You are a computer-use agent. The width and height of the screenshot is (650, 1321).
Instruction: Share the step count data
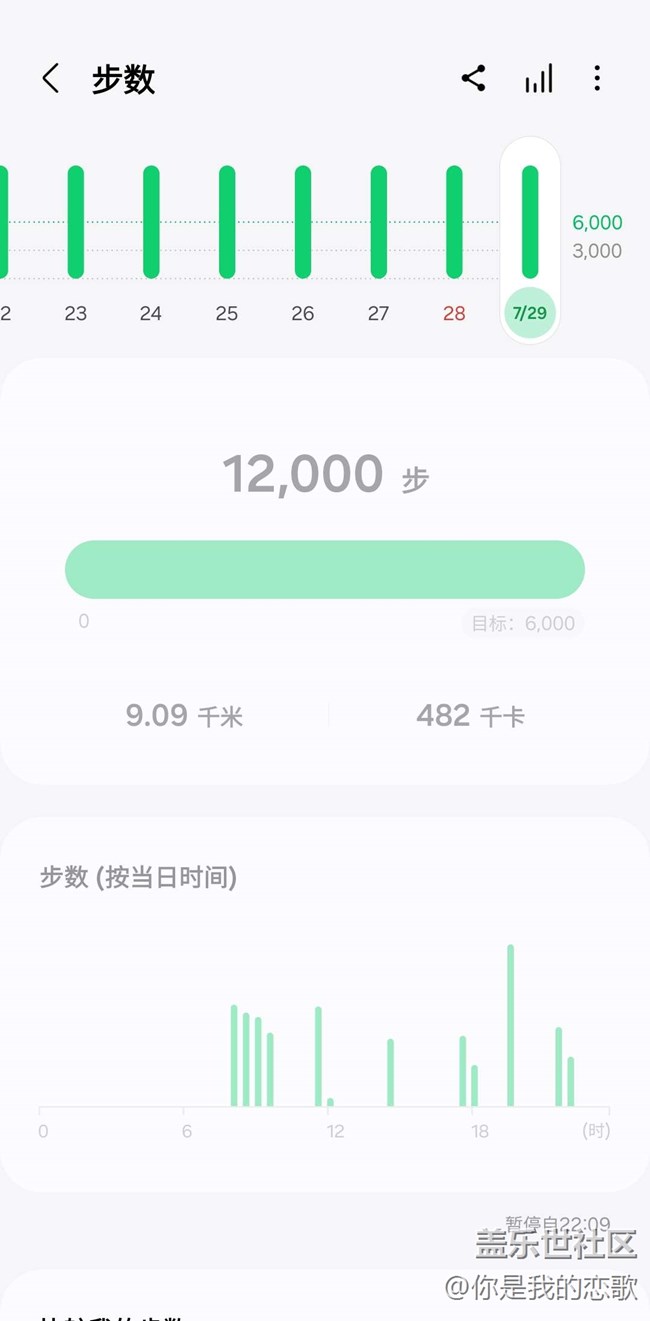[474, 79]
